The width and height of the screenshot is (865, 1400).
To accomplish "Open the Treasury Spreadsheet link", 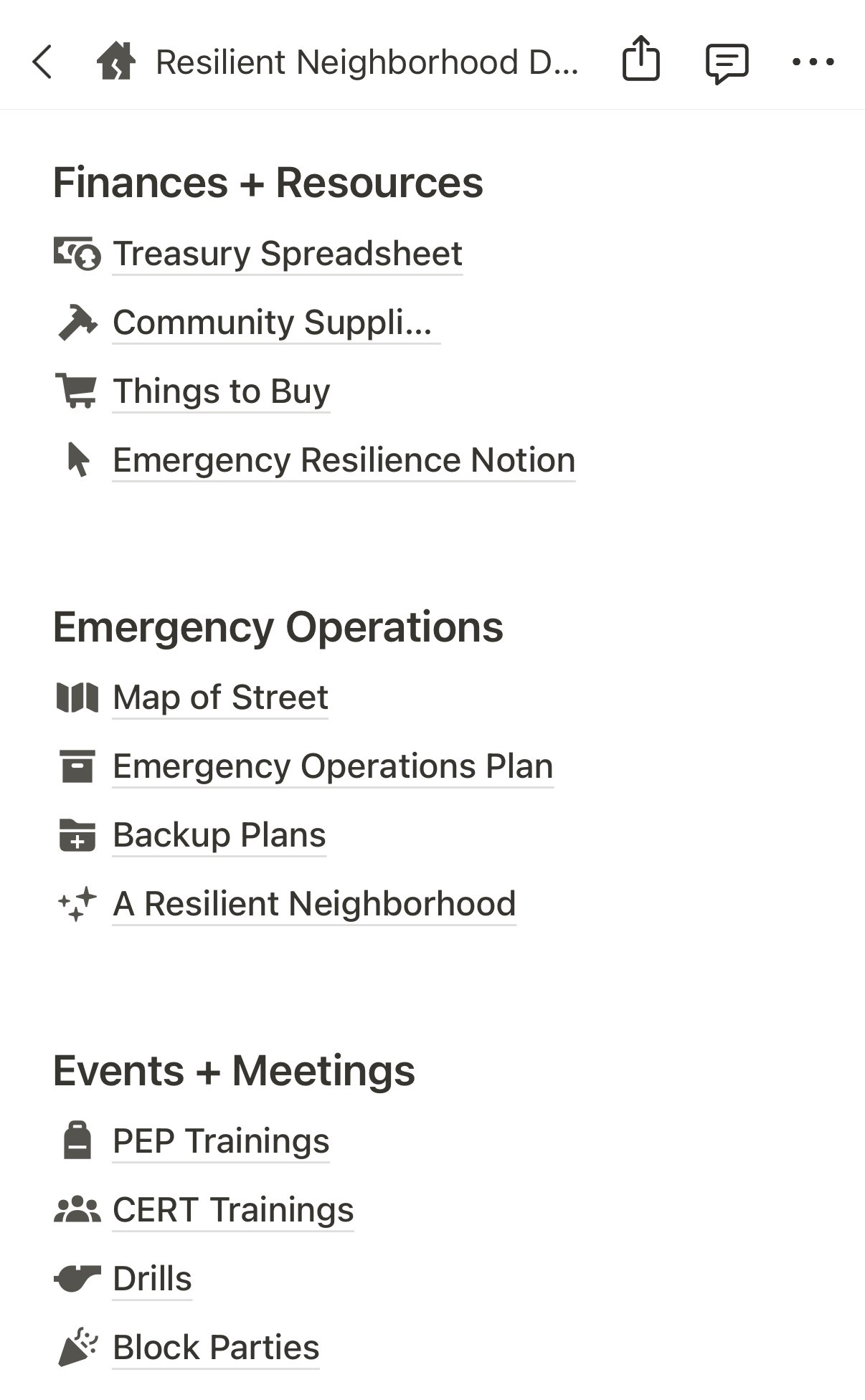I will (288, 254).
